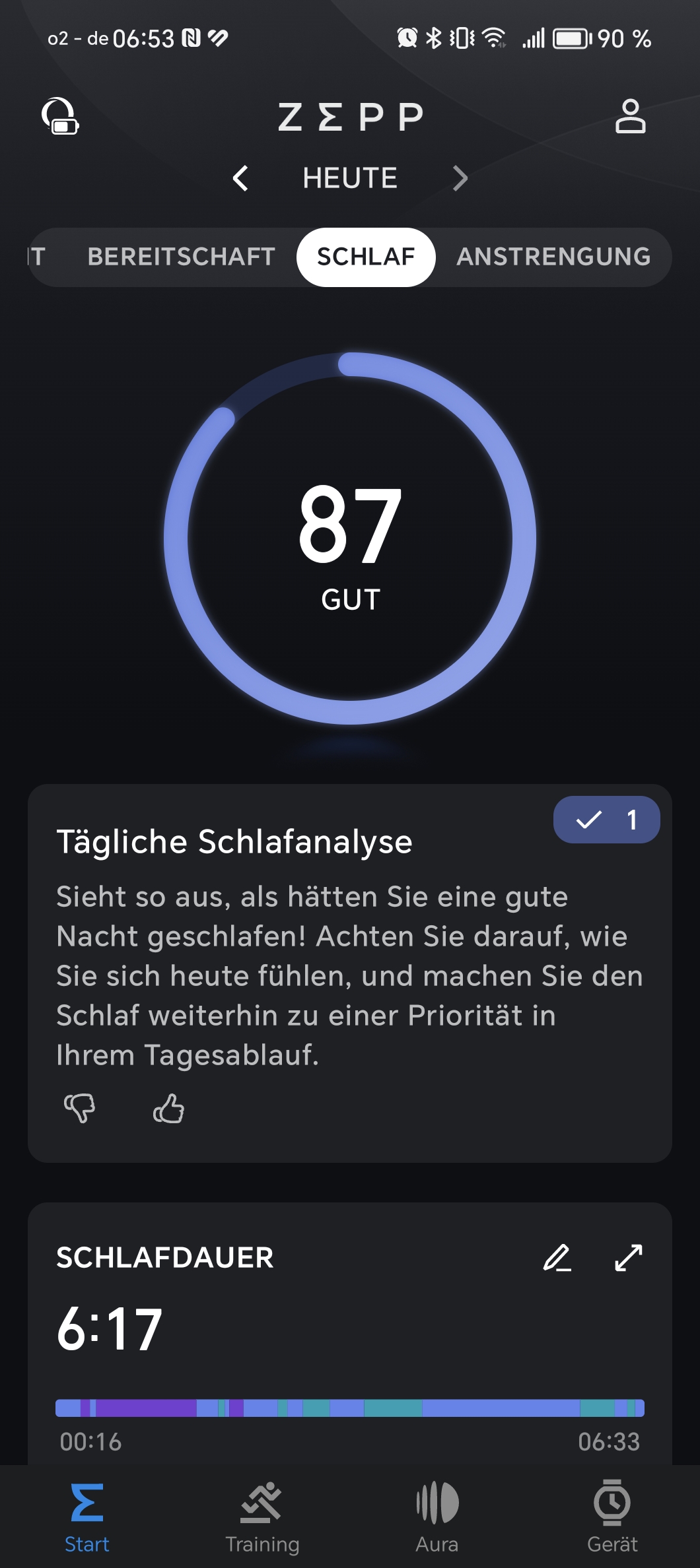
Task: Open the user profile icon
Action: click(x=630, y=117)
